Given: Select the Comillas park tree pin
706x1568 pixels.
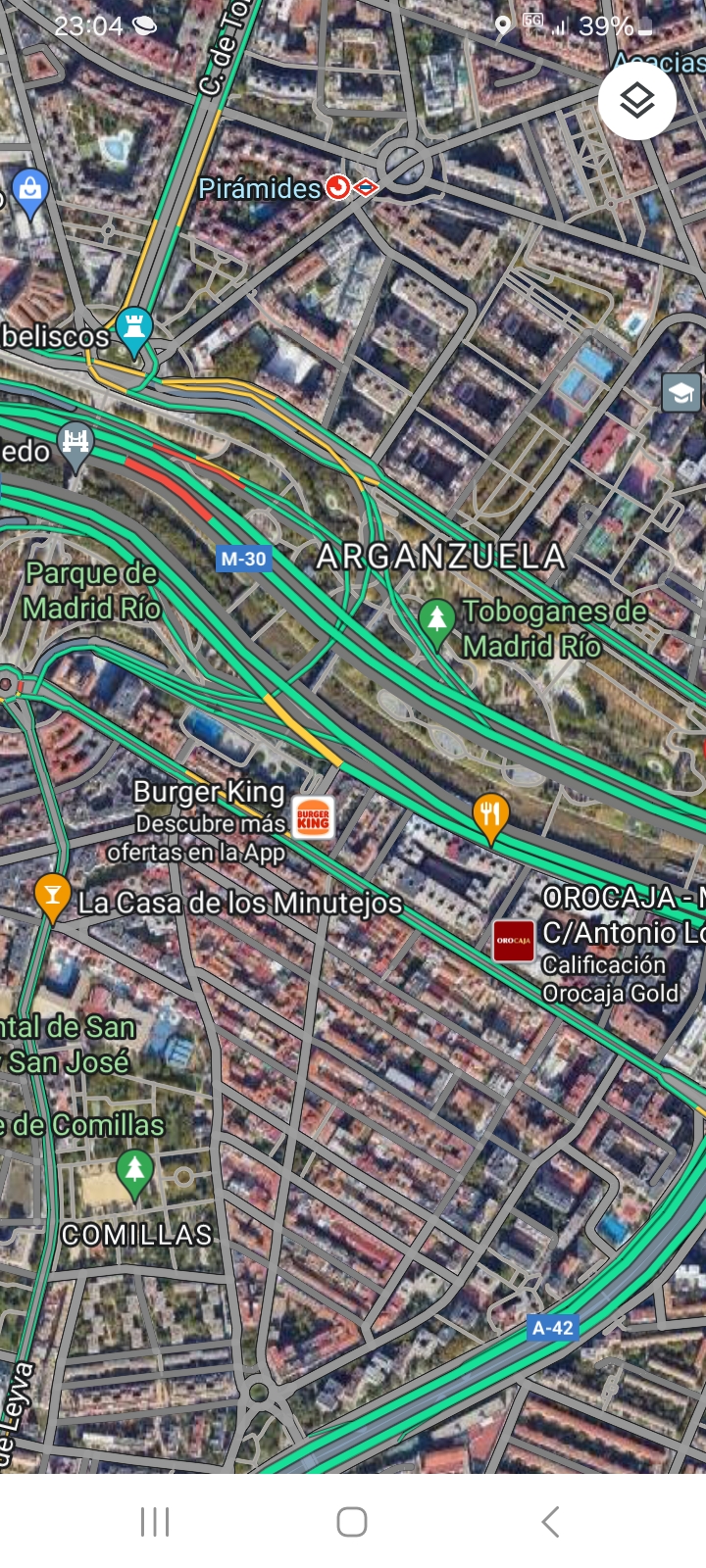Looking at the screenshot, I should coord(134,1171).
